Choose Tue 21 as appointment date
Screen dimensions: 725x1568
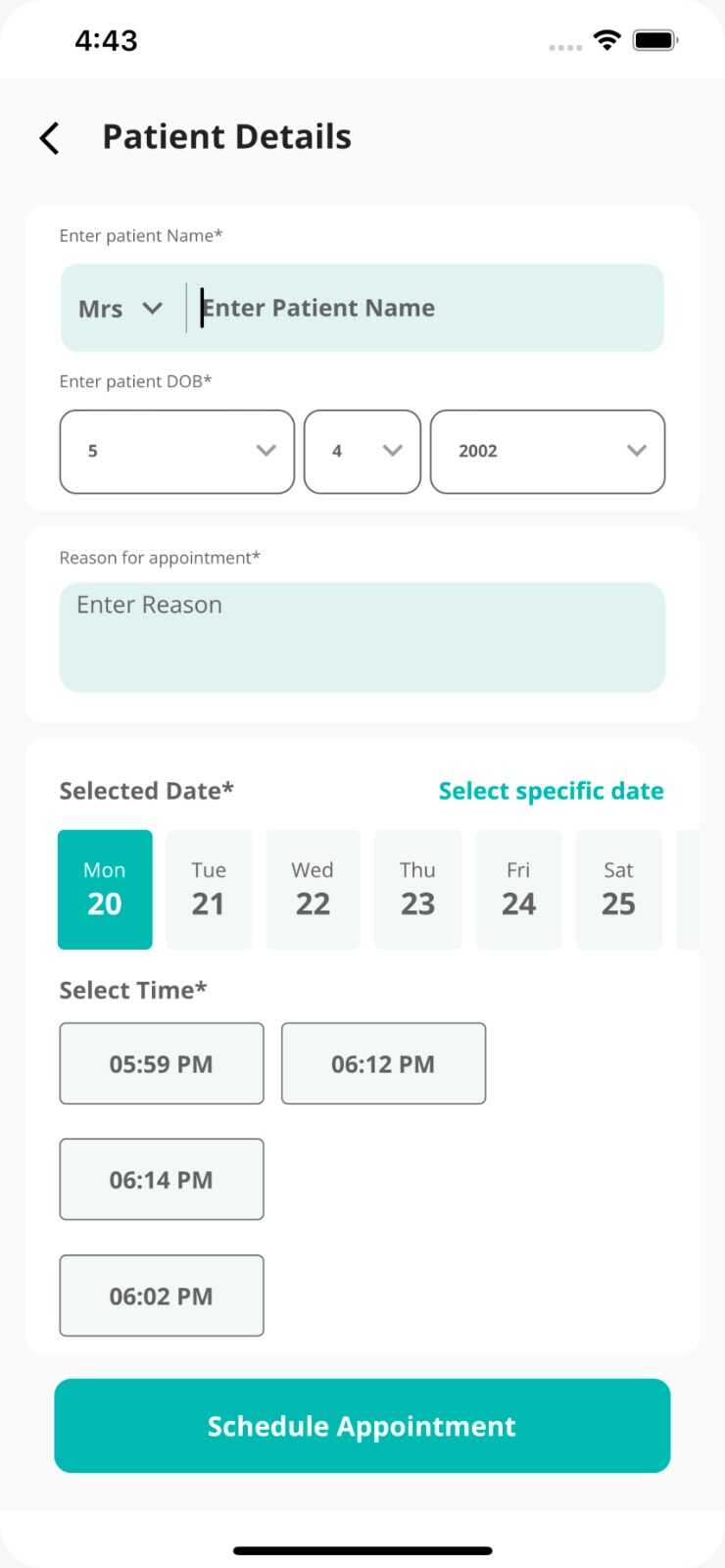pyautogui.click(x=209, y=889)
